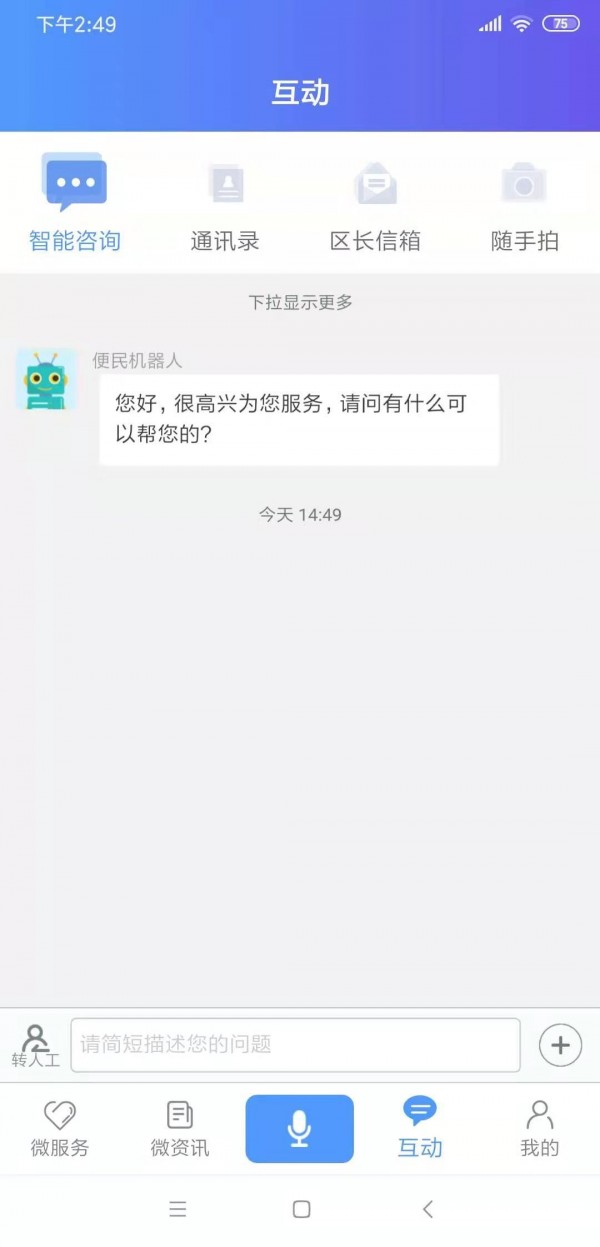Go to the 区长信箱 tab

[375, 203]
